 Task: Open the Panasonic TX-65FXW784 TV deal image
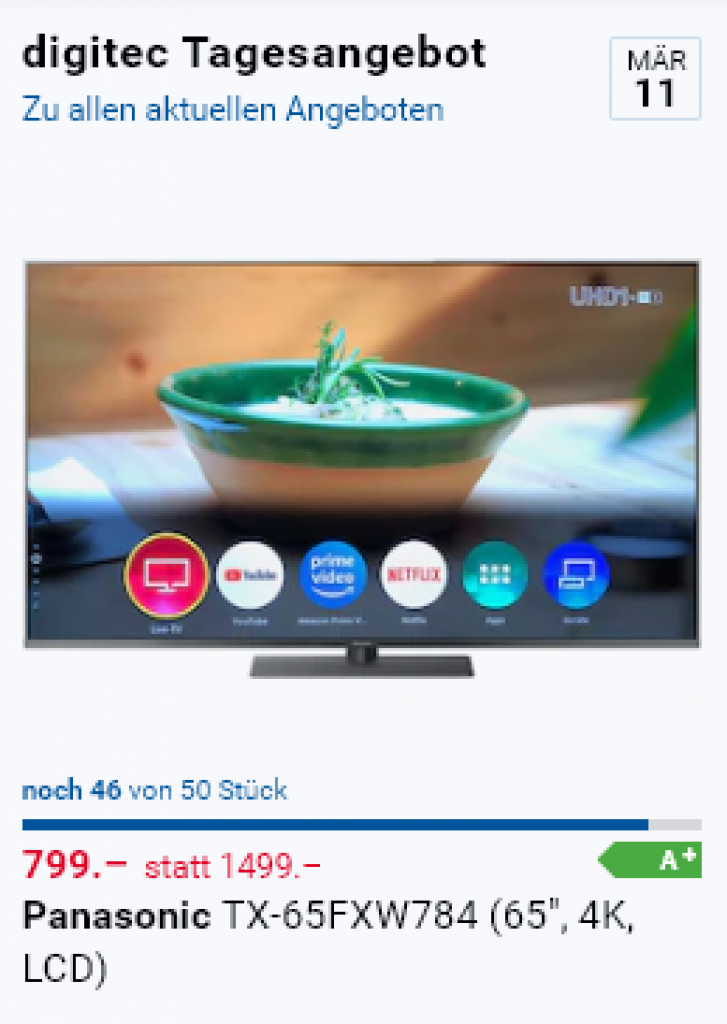pos(362,468)
